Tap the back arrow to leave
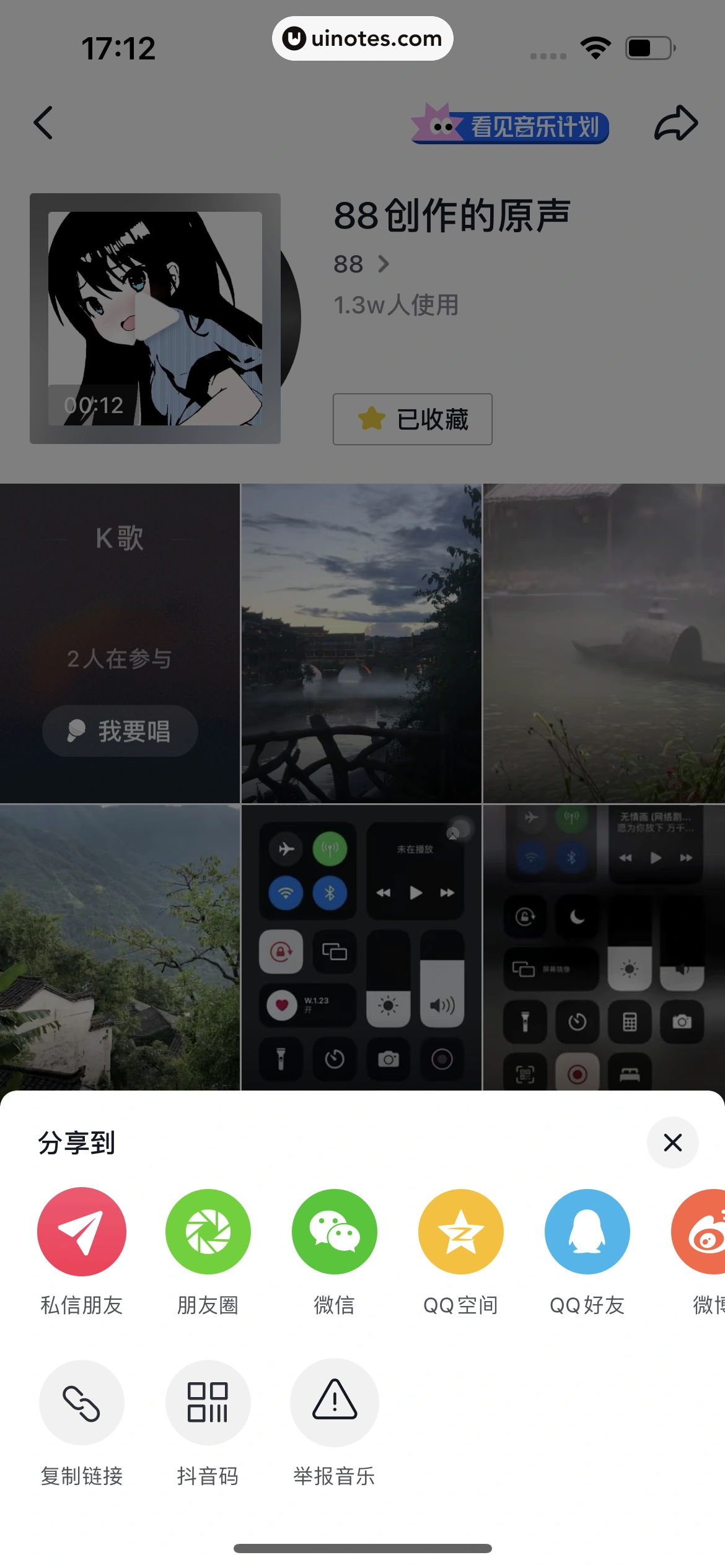Screen dimensions: 725x1568 42,122
